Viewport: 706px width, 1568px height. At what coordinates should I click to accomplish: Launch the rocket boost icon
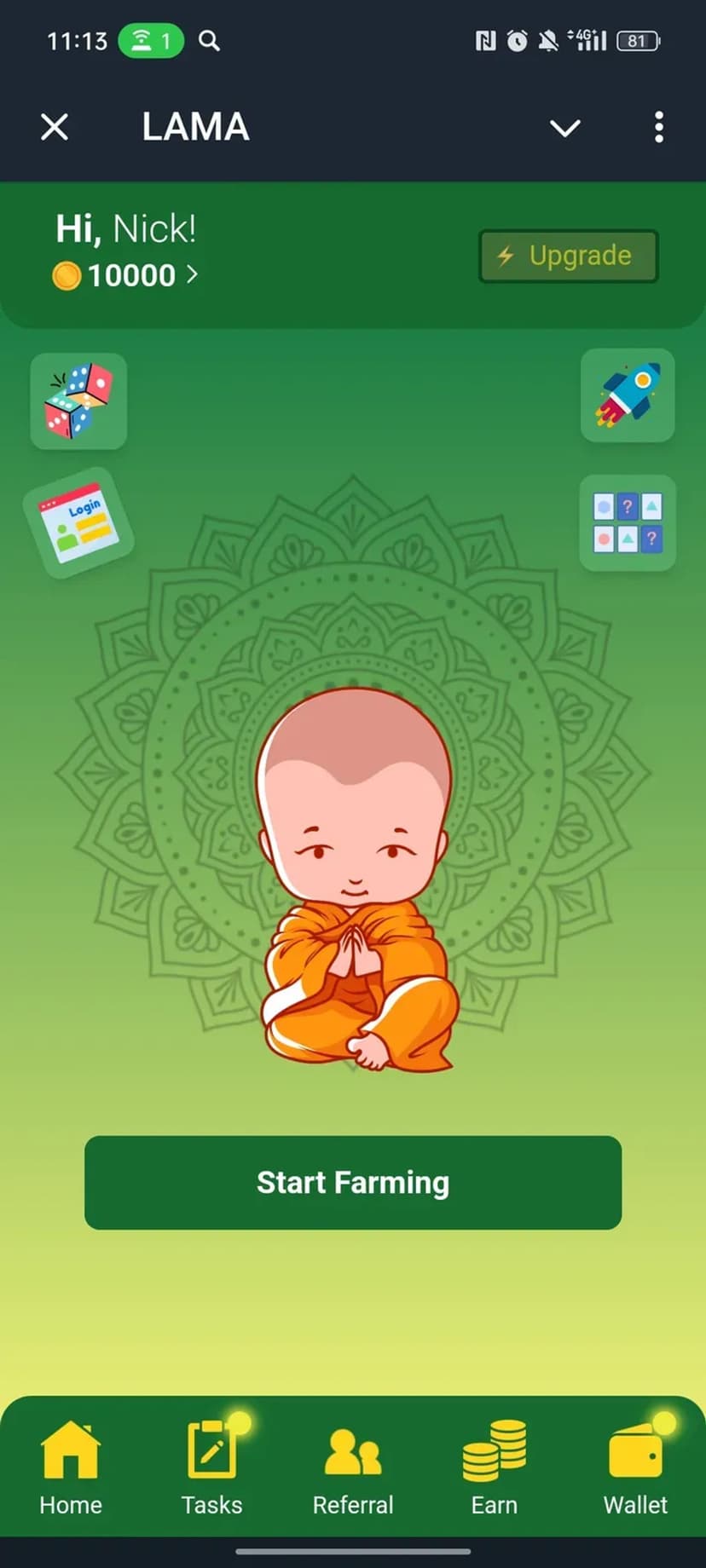coord(628,396)
